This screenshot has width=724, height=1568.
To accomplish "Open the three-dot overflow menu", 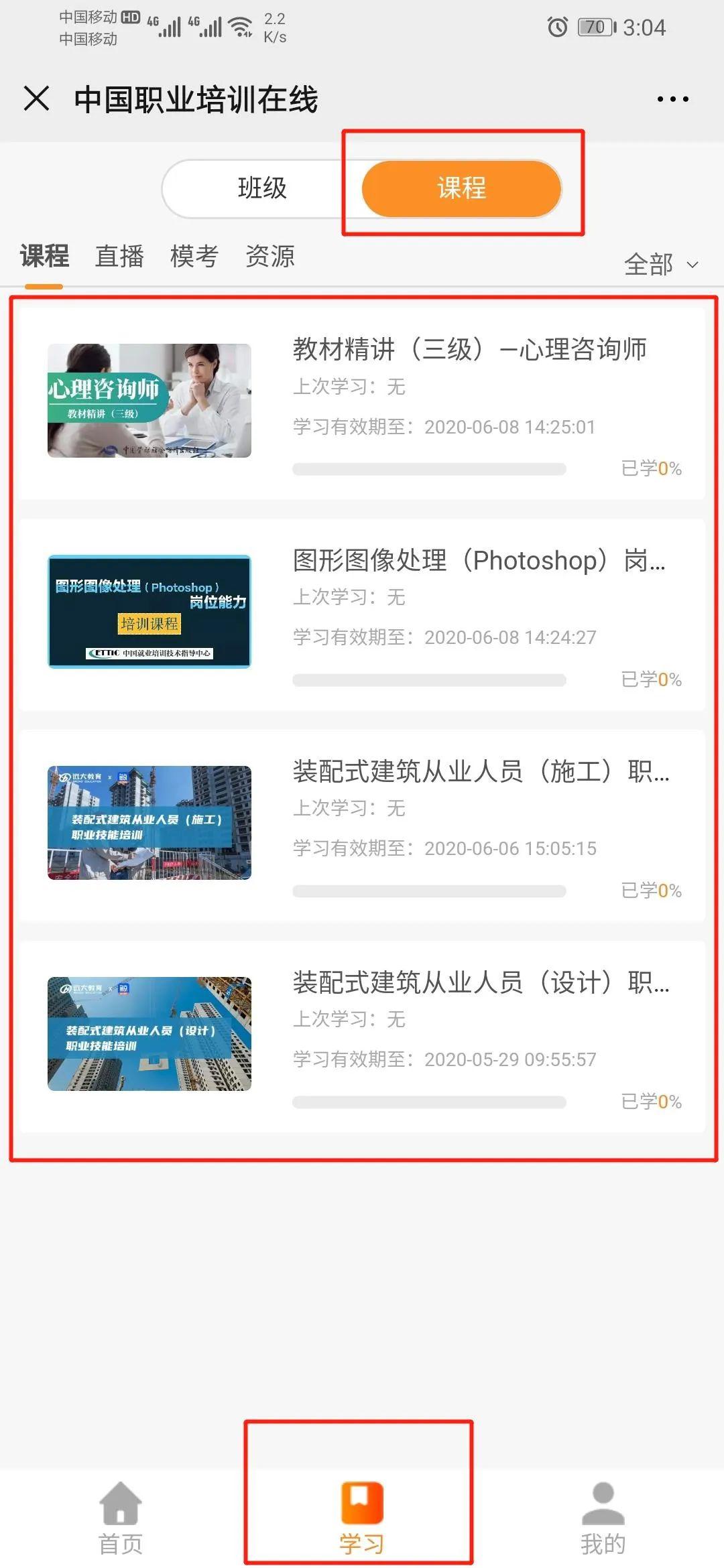I will (672, 99).
